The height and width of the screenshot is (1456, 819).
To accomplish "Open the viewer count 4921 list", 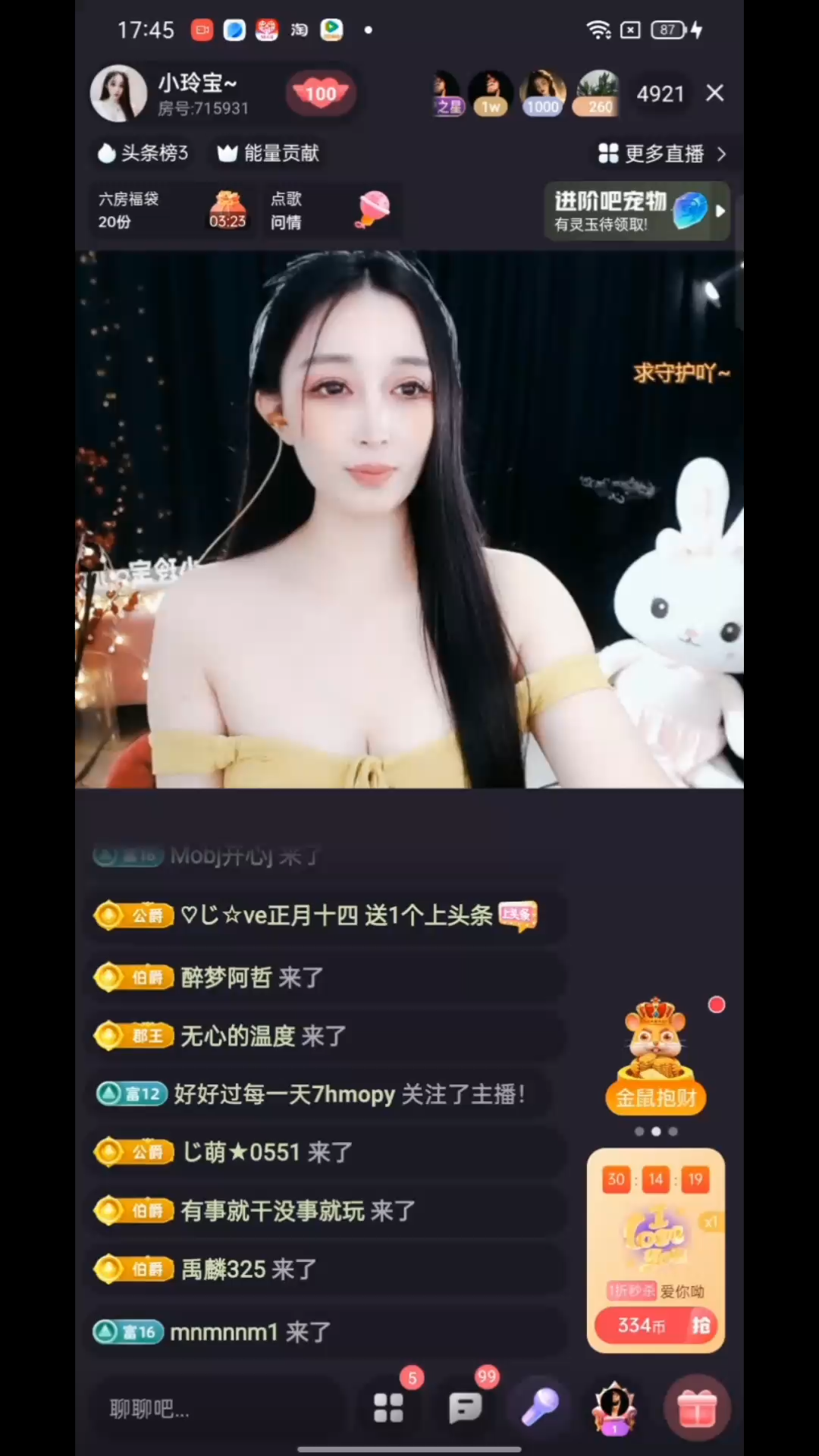I will click(659, 93).
